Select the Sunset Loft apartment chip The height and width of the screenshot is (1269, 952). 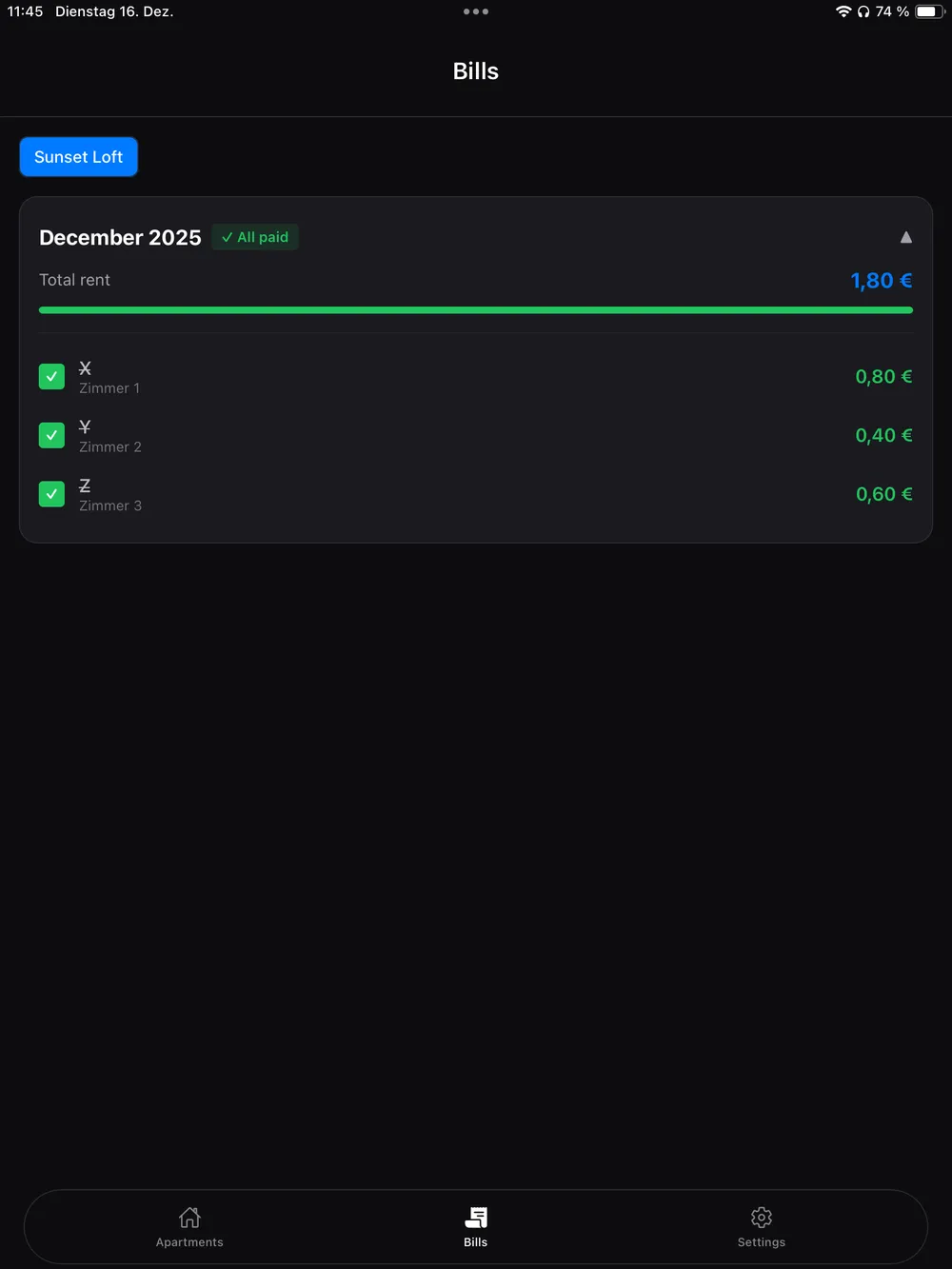tap(79, 157)
